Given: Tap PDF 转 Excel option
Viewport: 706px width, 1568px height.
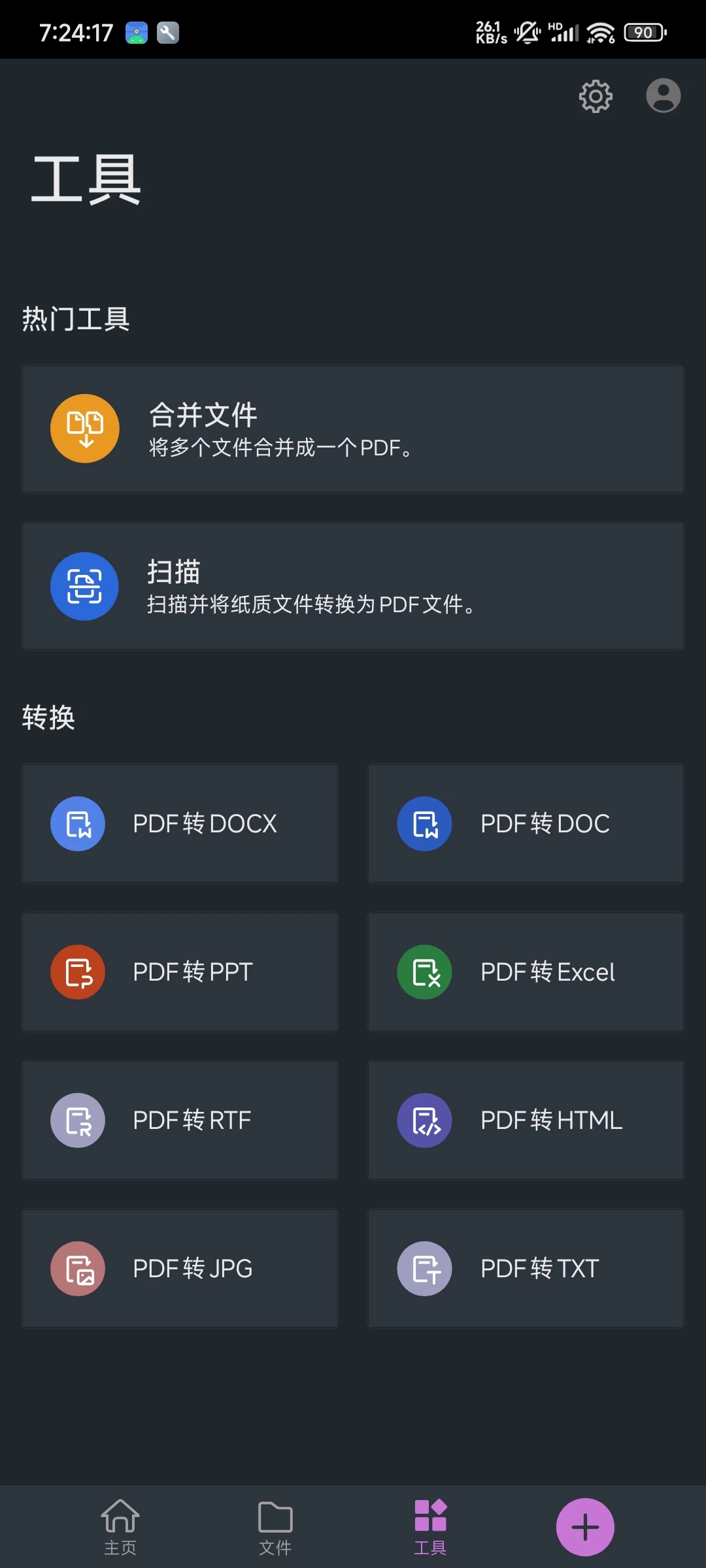Looking at the screenshot, I should 526,972.
